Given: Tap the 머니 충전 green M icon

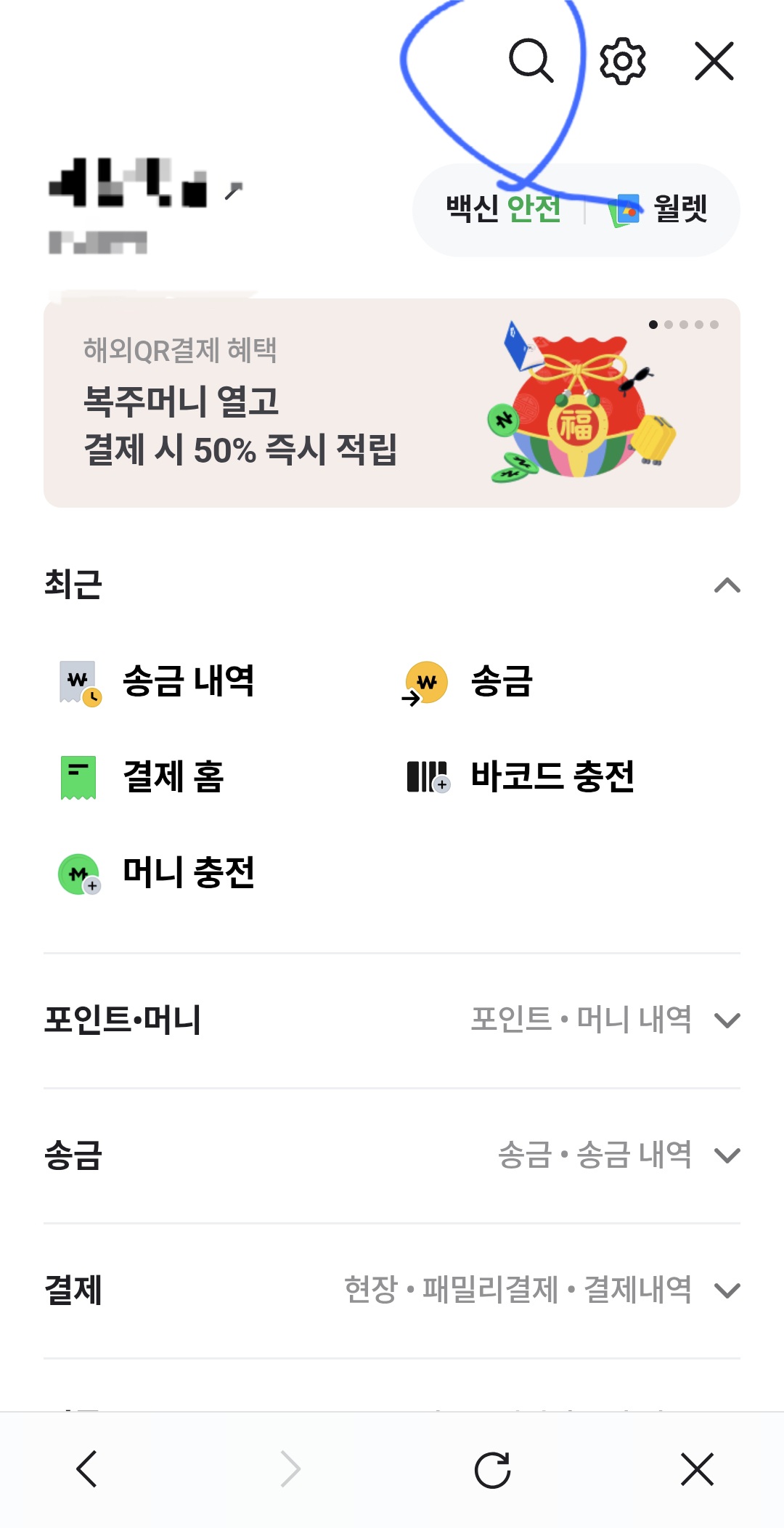Looking at the screenshot, I should [78, 875].
